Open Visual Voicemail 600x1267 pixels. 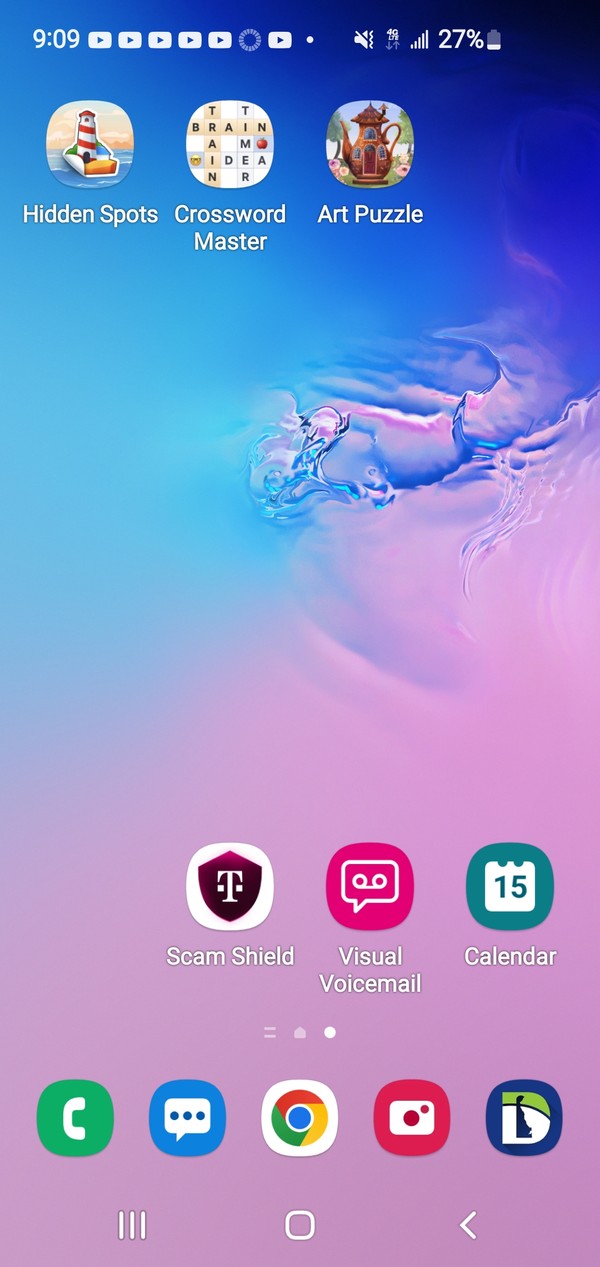(370, 887)
